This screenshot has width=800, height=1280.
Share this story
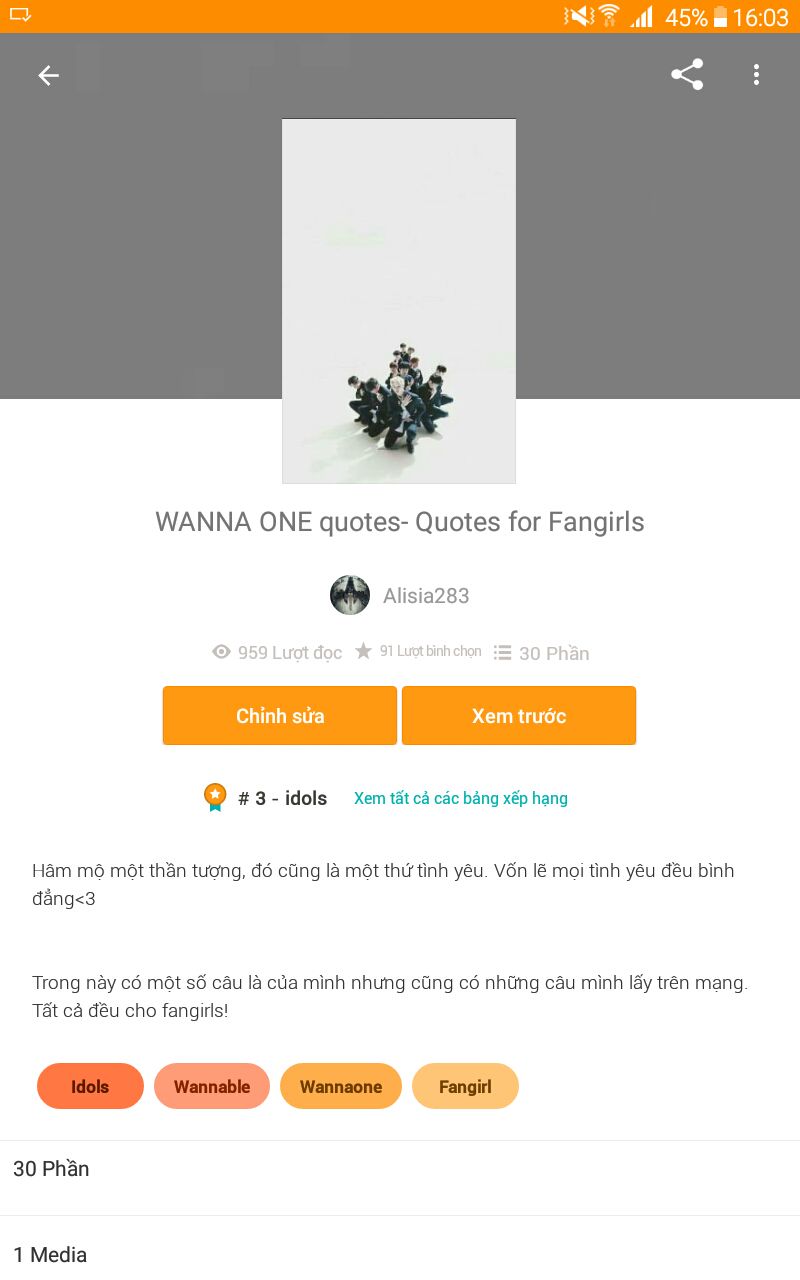click(x=687, y=75)
